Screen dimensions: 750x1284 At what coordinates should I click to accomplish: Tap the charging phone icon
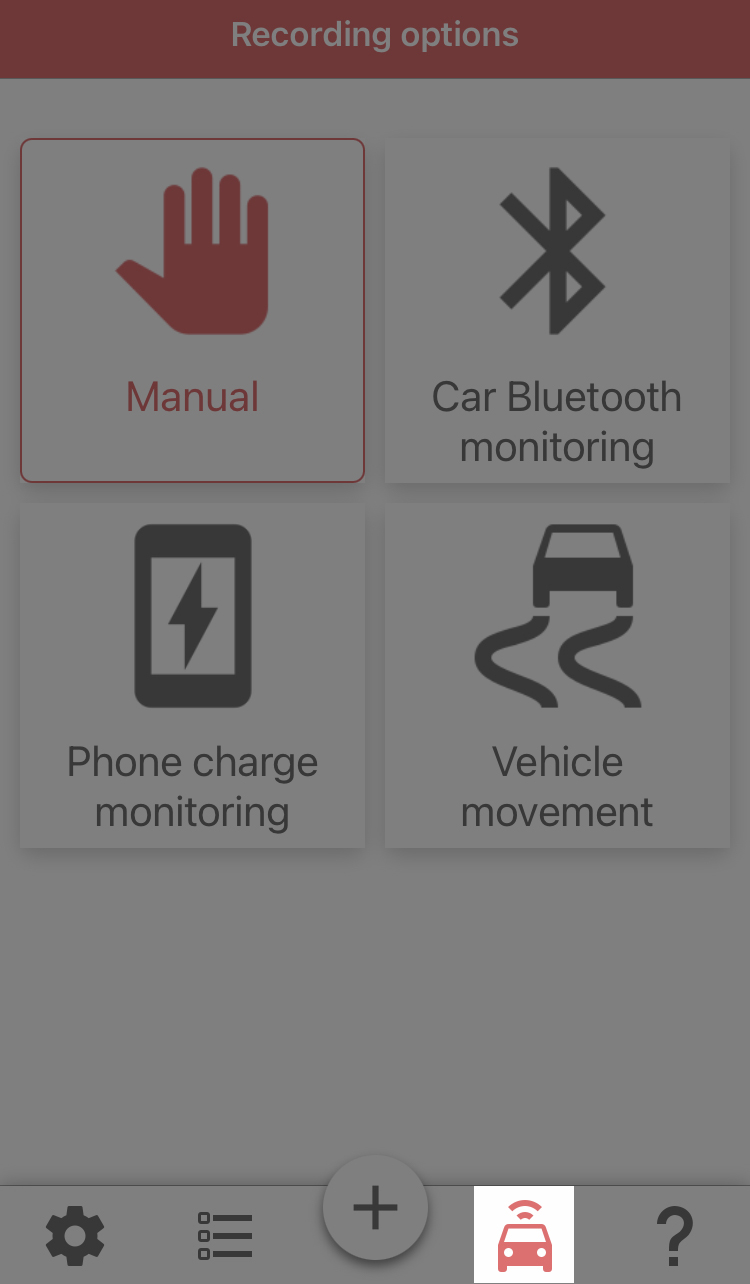(192, 615)
